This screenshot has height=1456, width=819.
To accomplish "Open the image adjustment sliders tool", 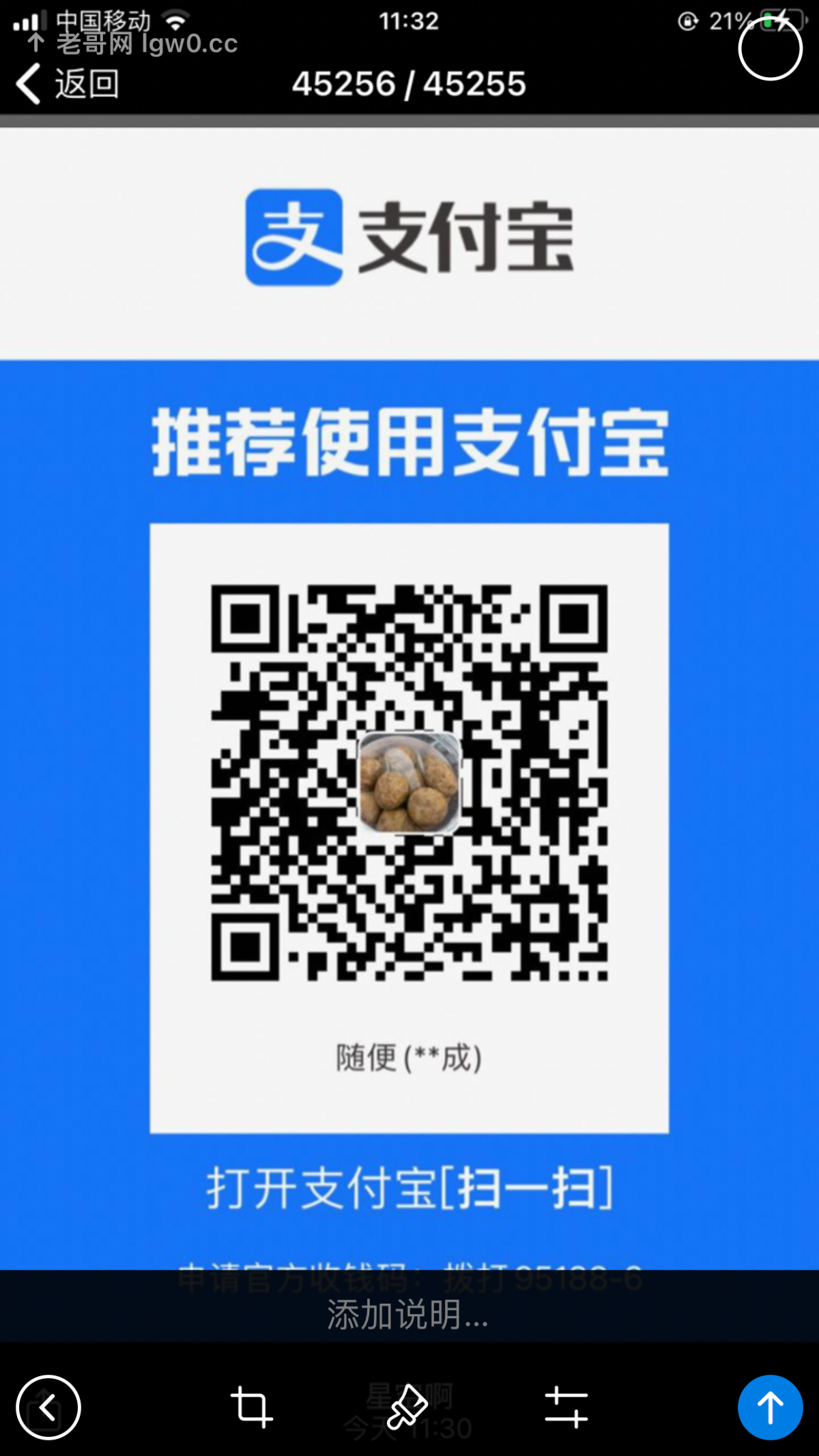I will click(566, 1407).
